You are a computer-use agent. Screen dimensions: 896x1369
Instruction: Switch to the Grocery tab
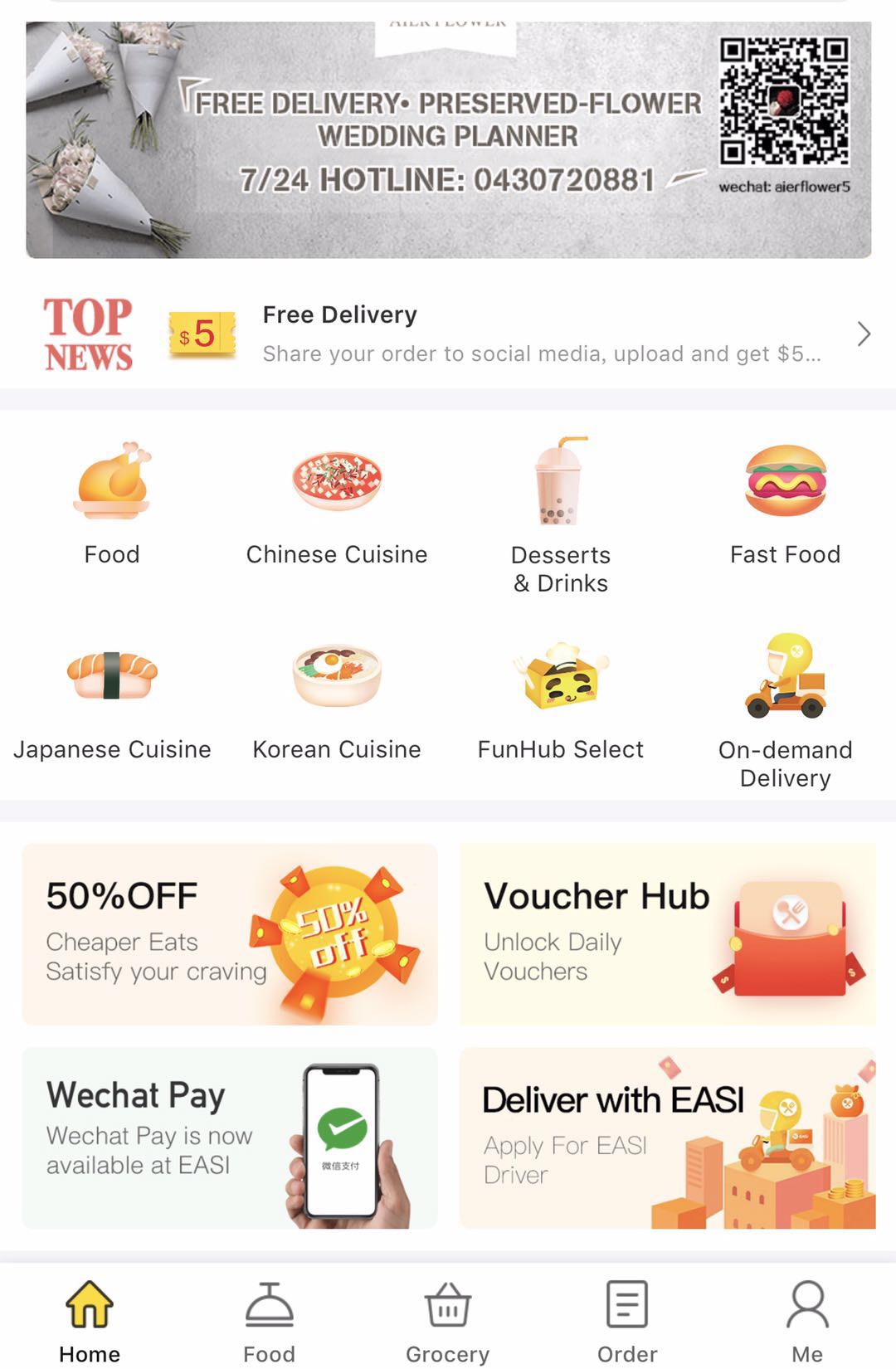[x=448, y=1321]
